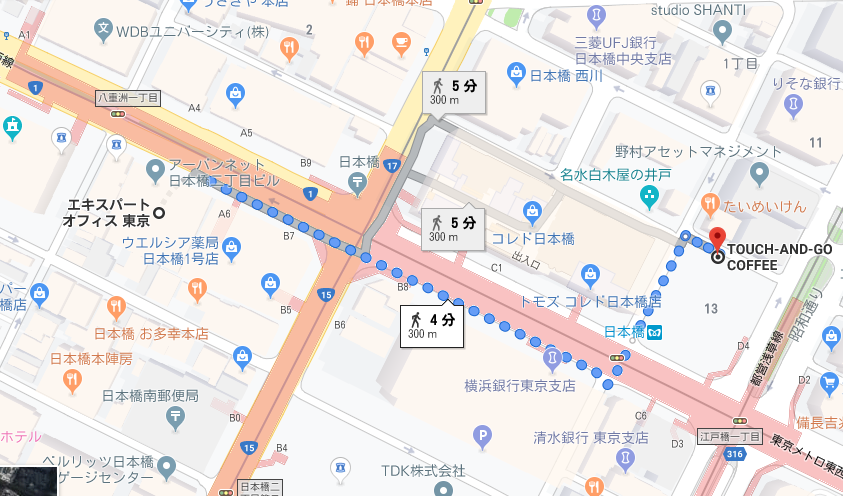843x496 pixels.
Task: Tap the 横浜銀行東京支店 bank marker
Action: point(552,358)
